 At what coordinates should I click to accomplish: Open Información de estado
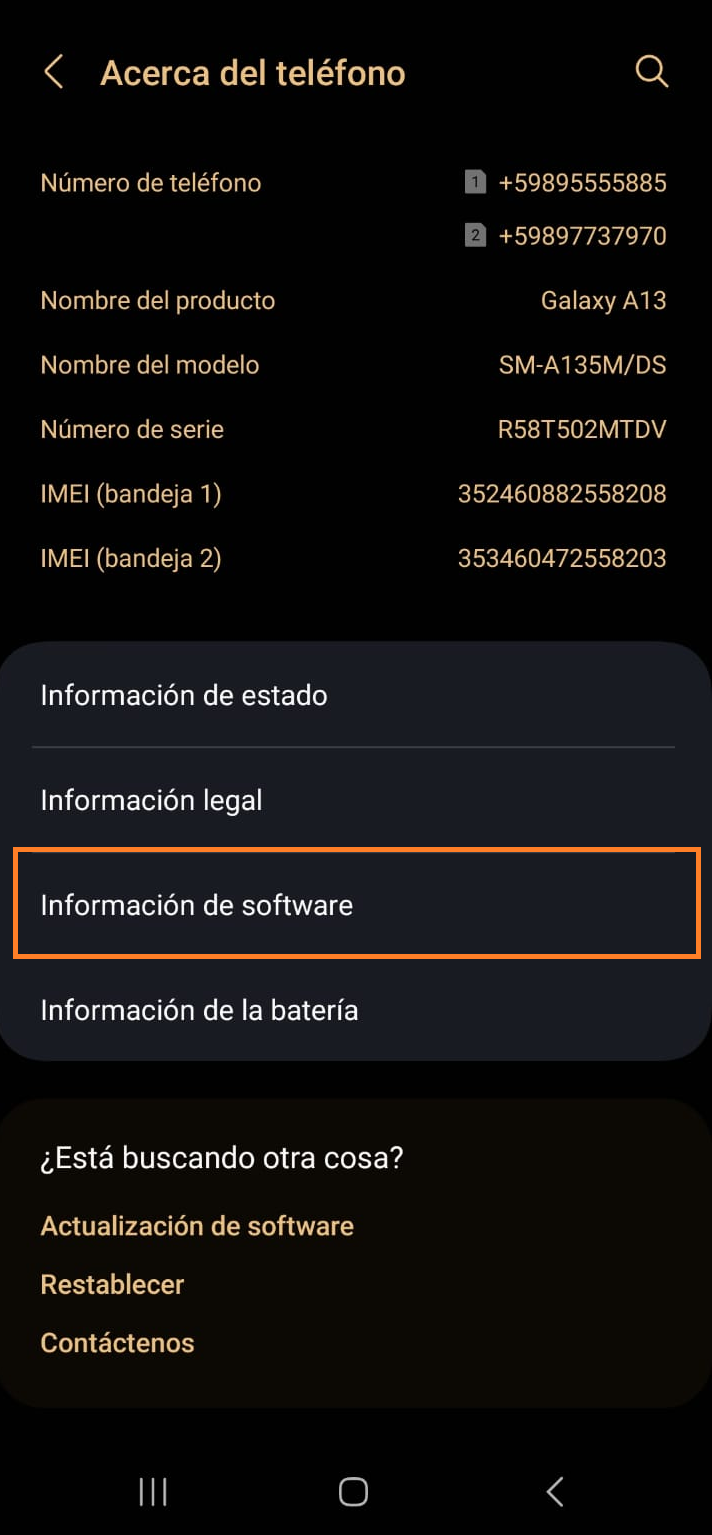point(355,695)
